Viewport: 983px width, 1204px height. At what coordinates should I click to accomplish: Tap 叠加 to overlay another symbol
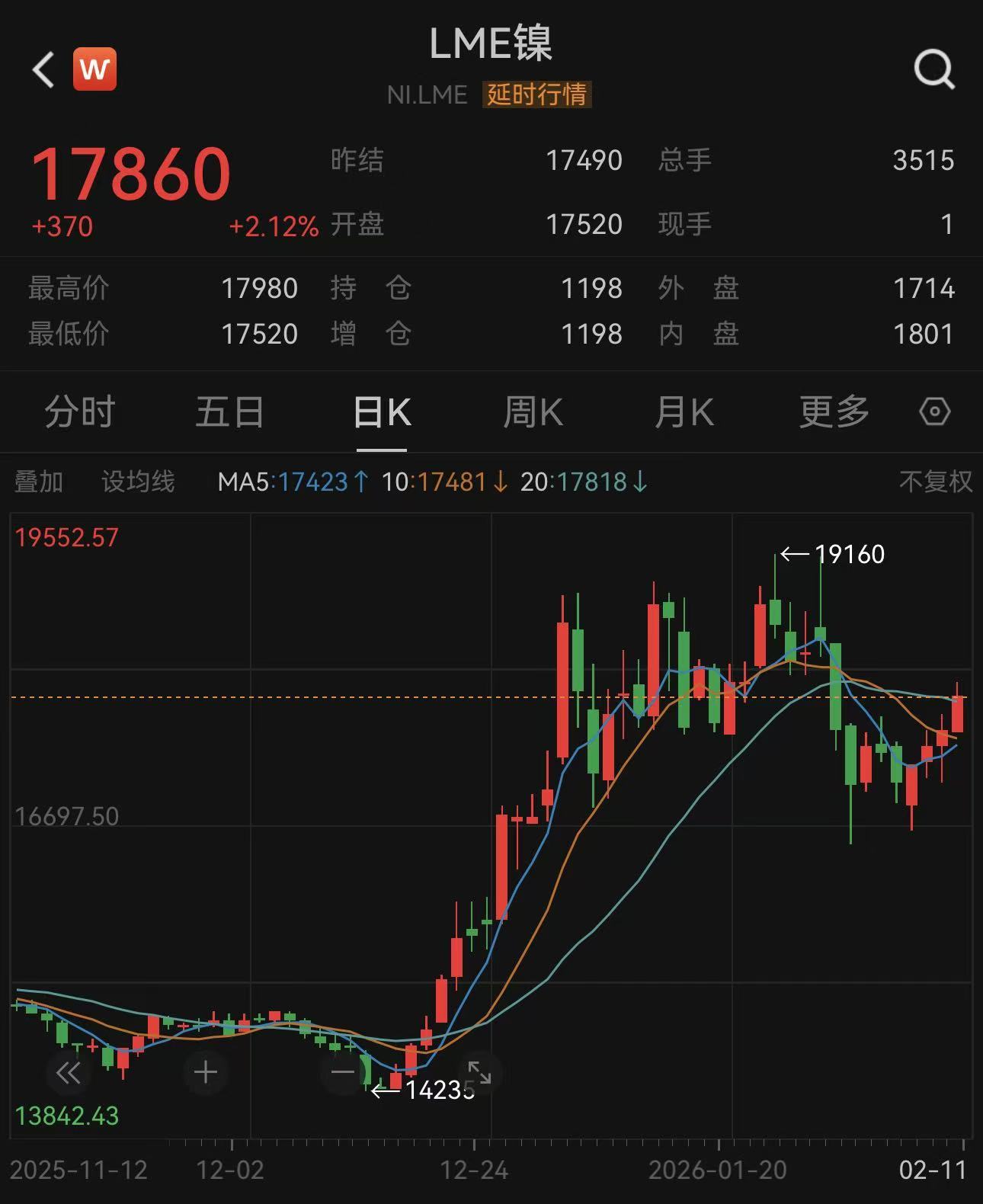(x=38, y=482)
